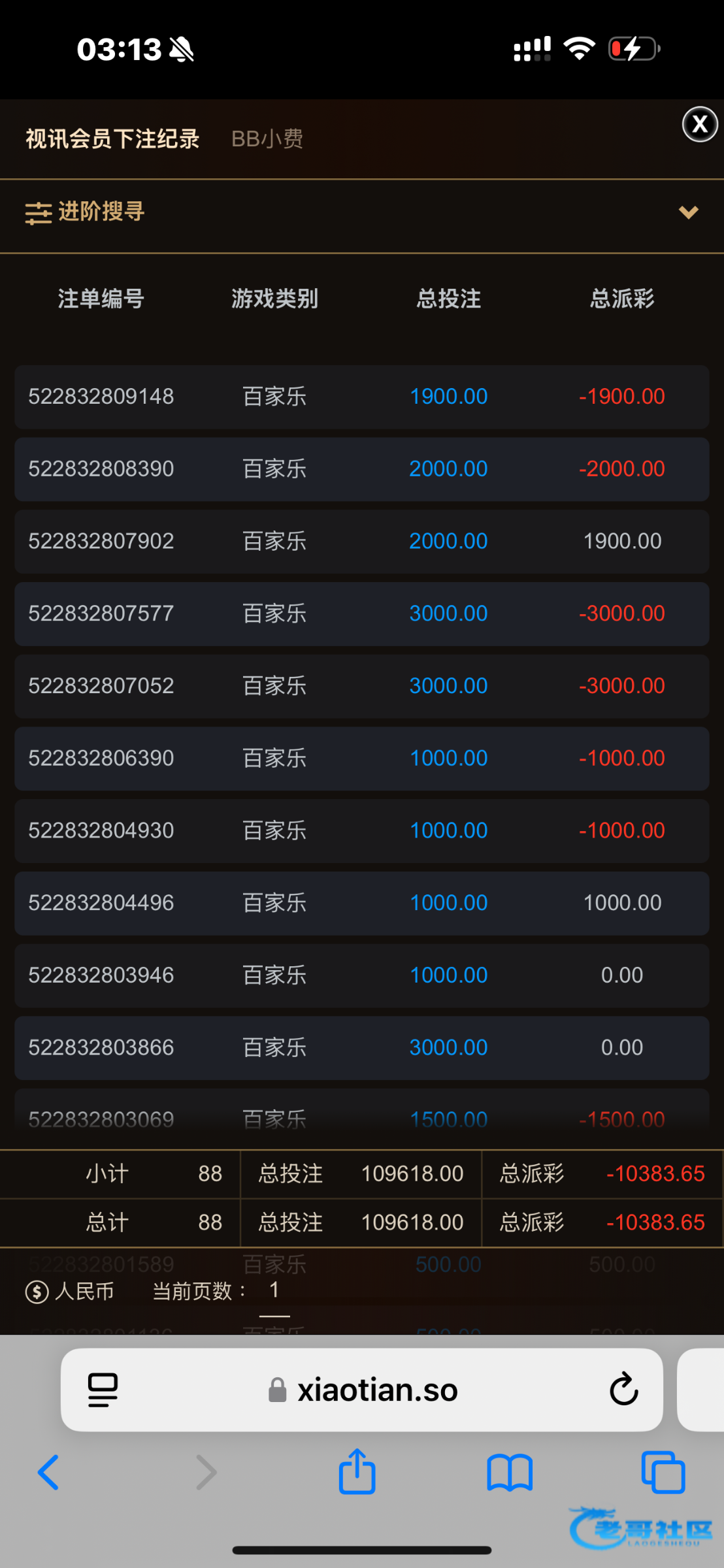The height and width of the screenshot is (1568, 724).
Task: Show all open tabs
Action: click(x=663, y=1473)
